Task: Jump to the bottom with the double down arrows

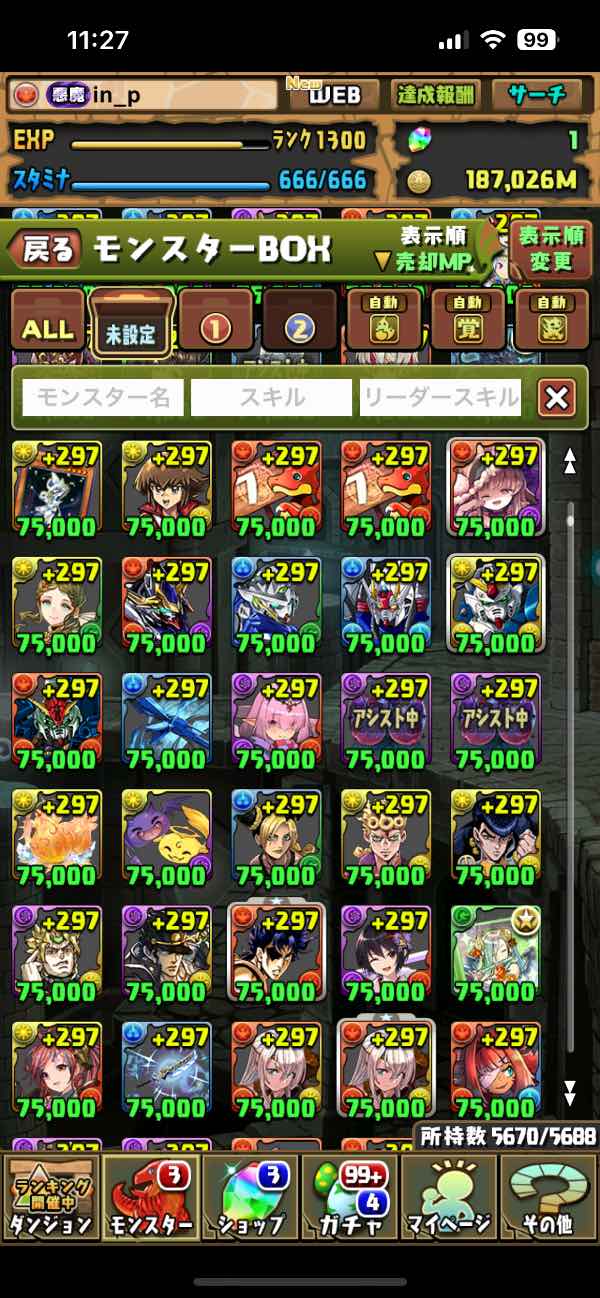Action: point(570,1091)
